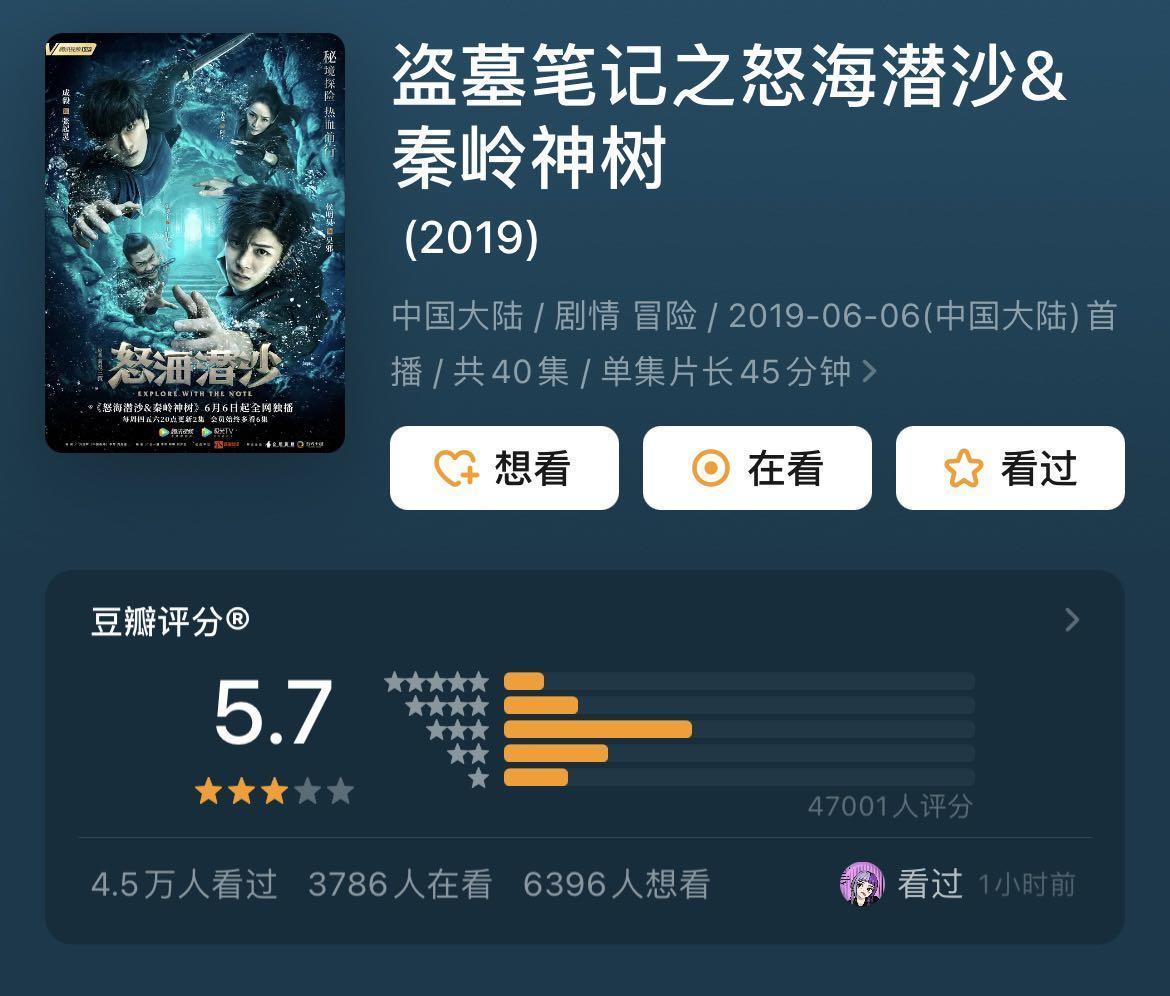1170x996 pixels.
Task: Expand the series info details chevron
Action: pos(869,372)
